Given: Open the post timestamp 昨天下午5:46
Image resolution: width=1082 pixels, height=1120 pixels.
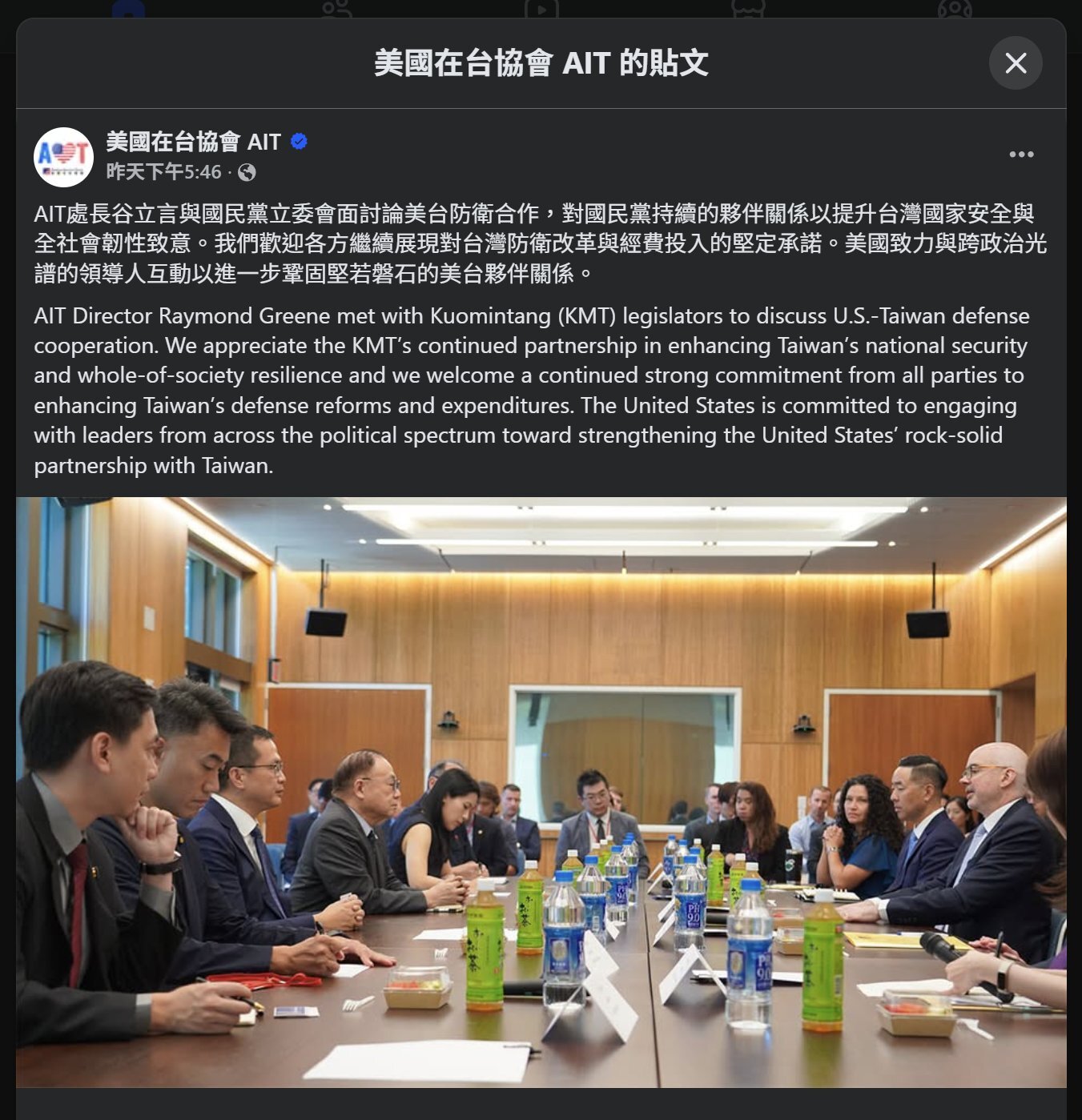Looking at the screenshot, I should coord(163,172).
